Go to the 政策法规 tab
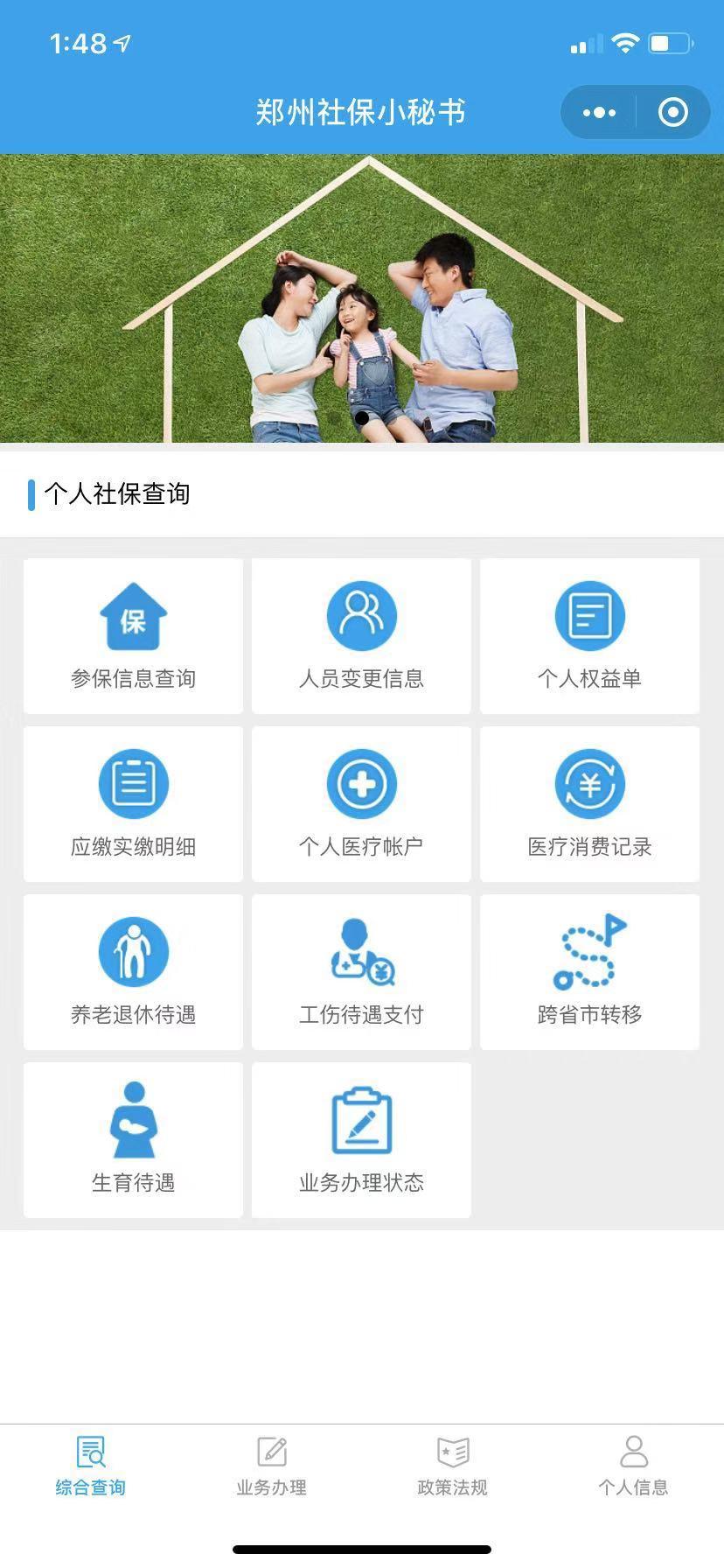Viewport: 724px width, 1568px height. click(x=452, y=1467)
